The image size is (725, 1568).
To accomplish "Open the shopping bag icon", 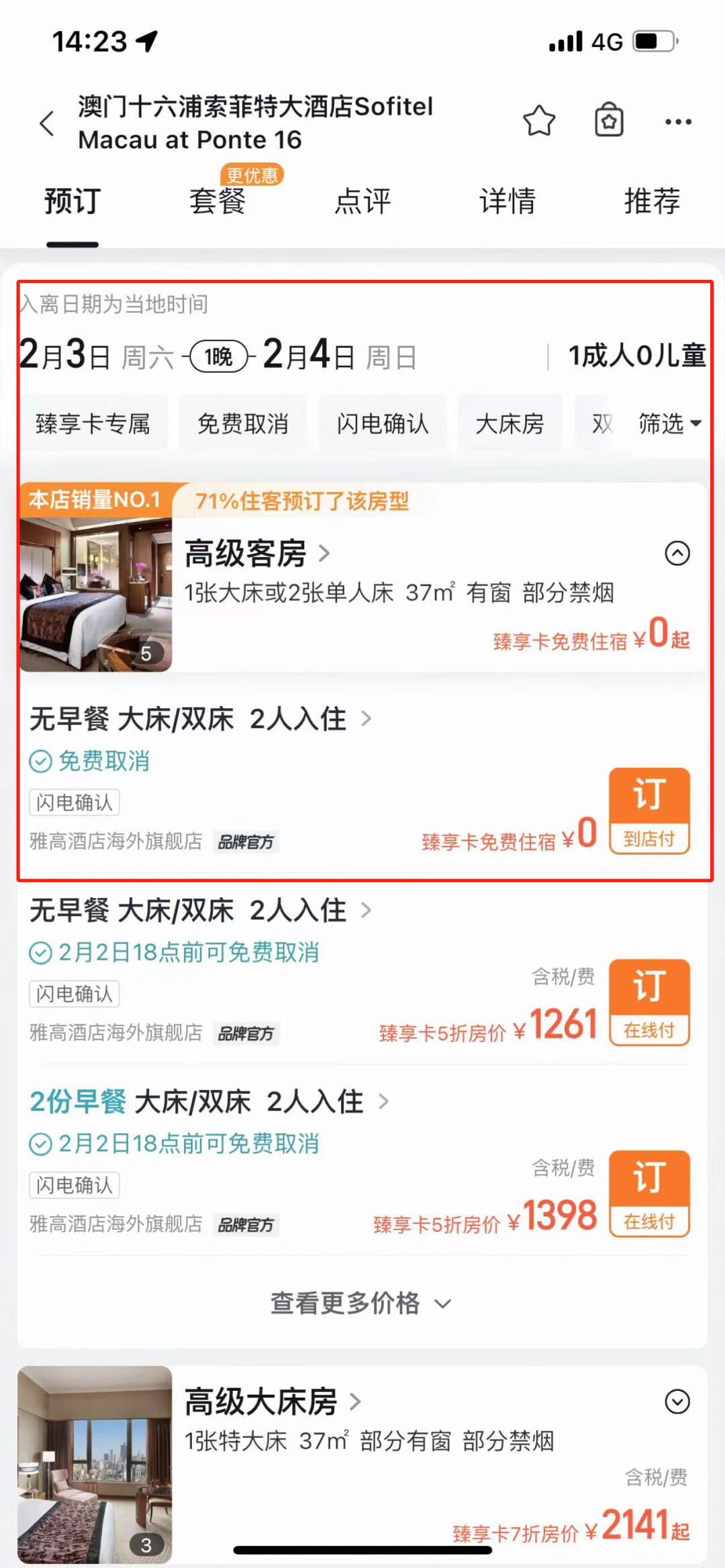I will click(609, 121).
